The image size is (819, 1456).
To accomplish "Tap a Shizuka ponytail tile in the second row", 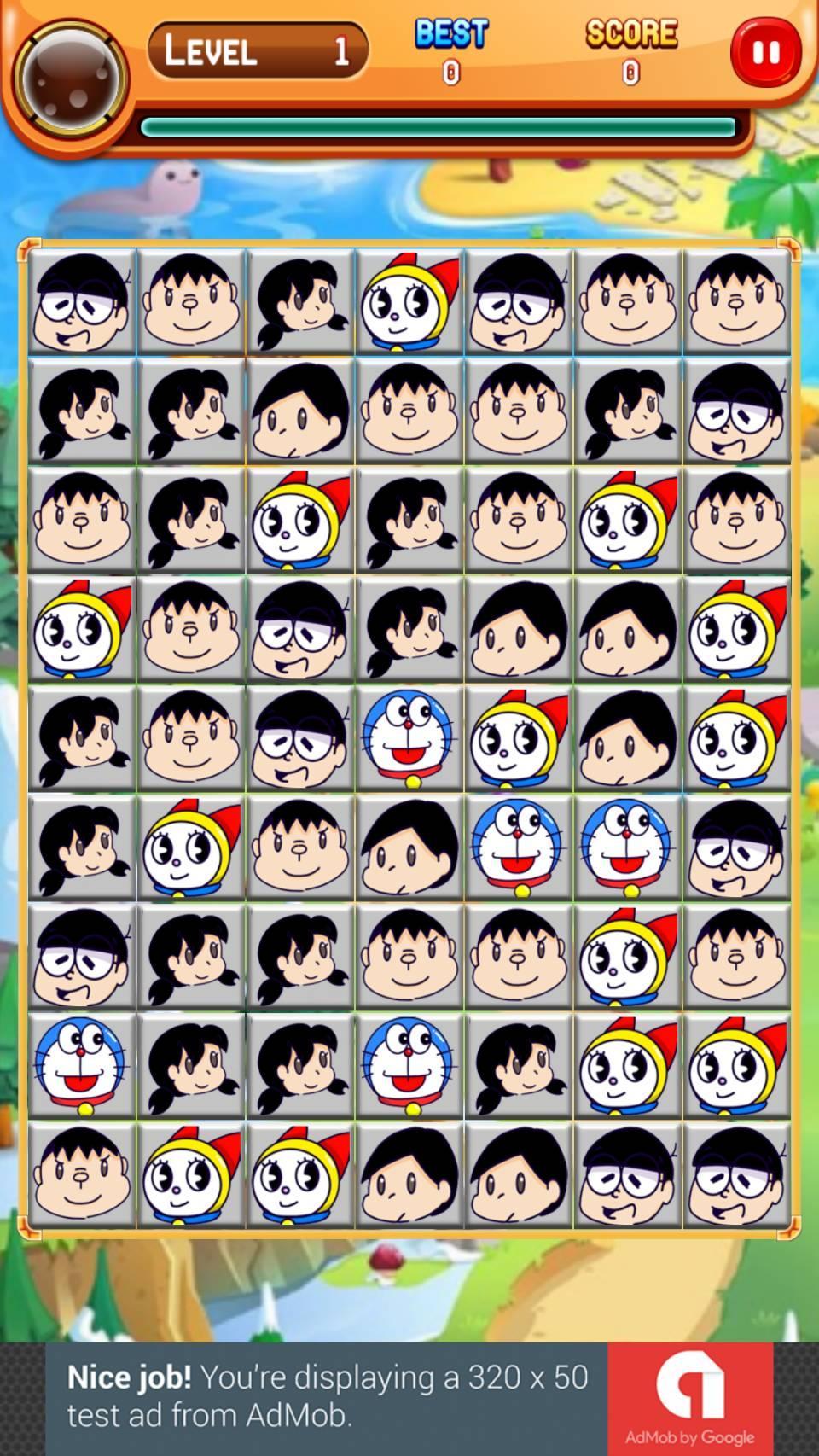I will [83, 411].
